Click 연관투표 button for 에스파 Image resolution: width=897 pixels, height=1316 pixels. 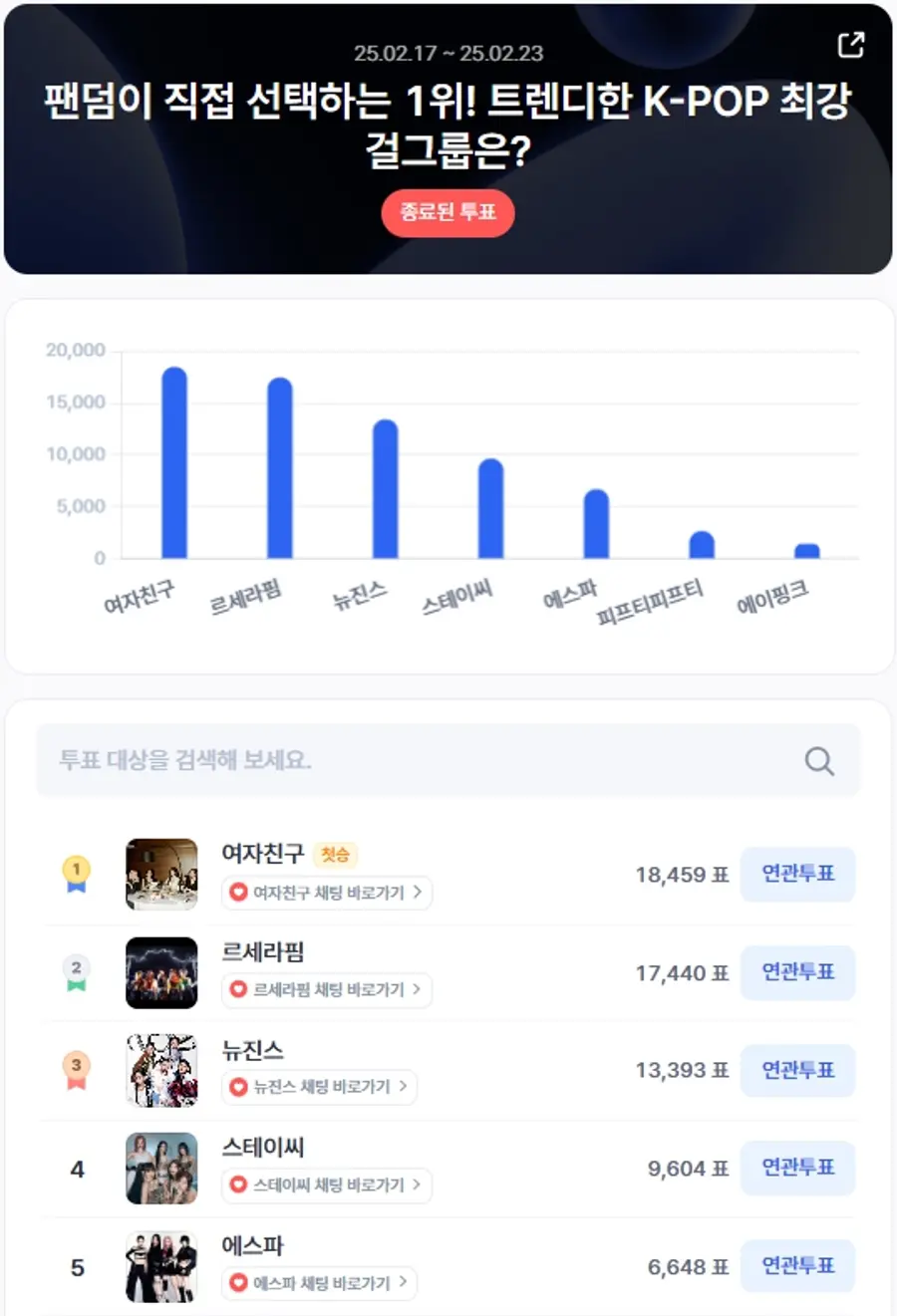pyautogui.click(x=798, y=1266)
